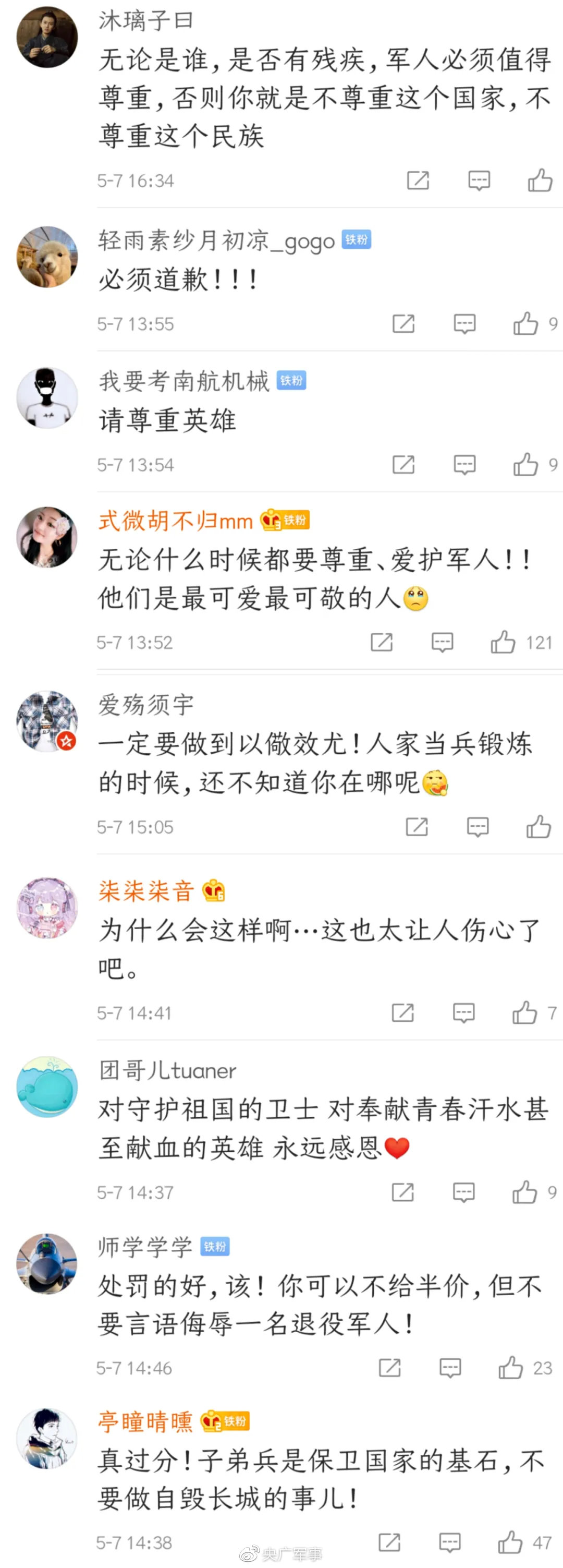Repost 式微胡不归mm's comment
Viewport: 563px width, 1568px height.
[x=381, y=642]
